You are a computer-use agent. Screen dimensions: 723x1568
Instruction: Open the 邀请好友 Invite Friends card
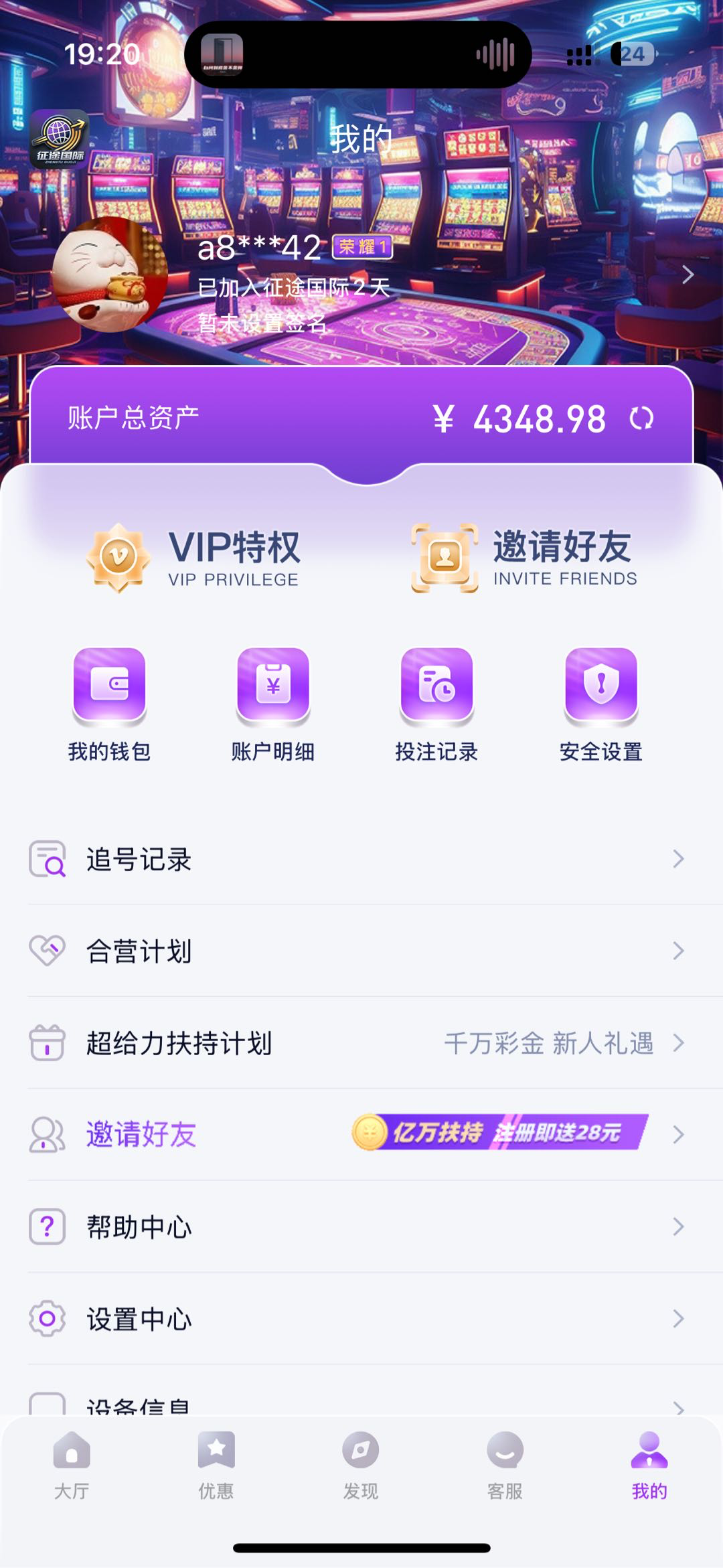pyautogui.click(x=524, y=558)
